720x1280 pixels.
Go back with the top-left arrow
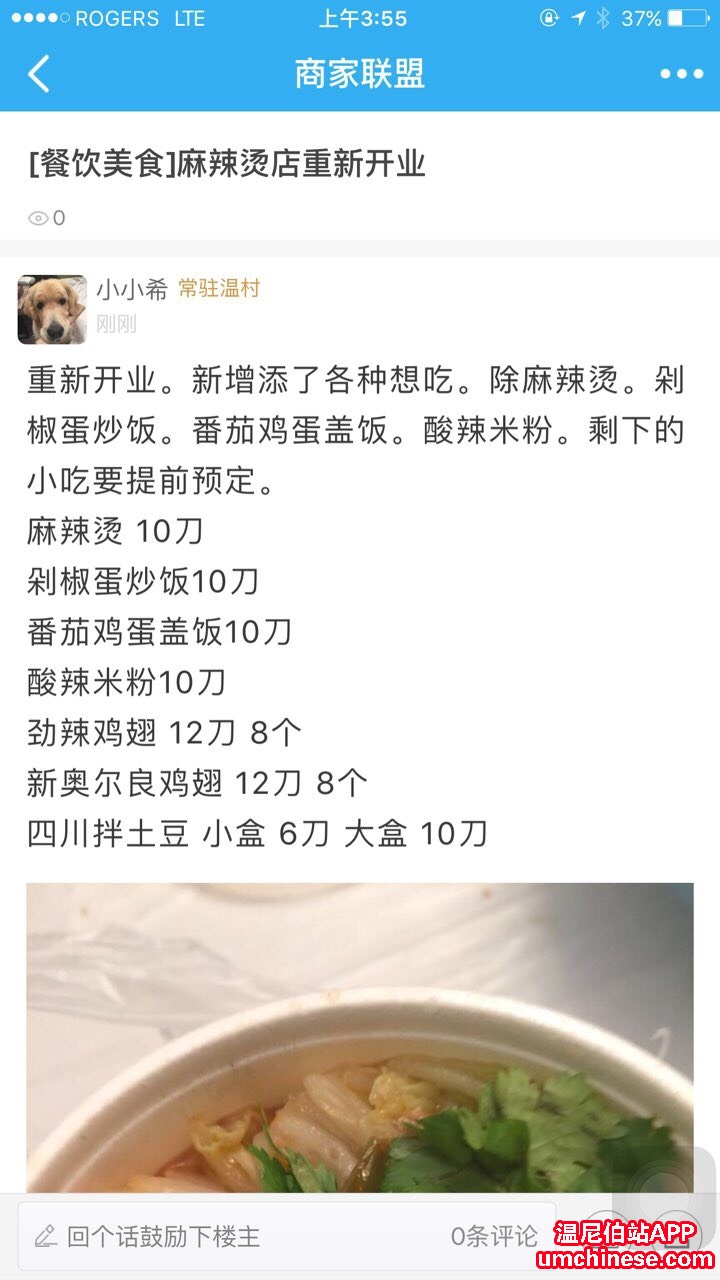[39, 74]
